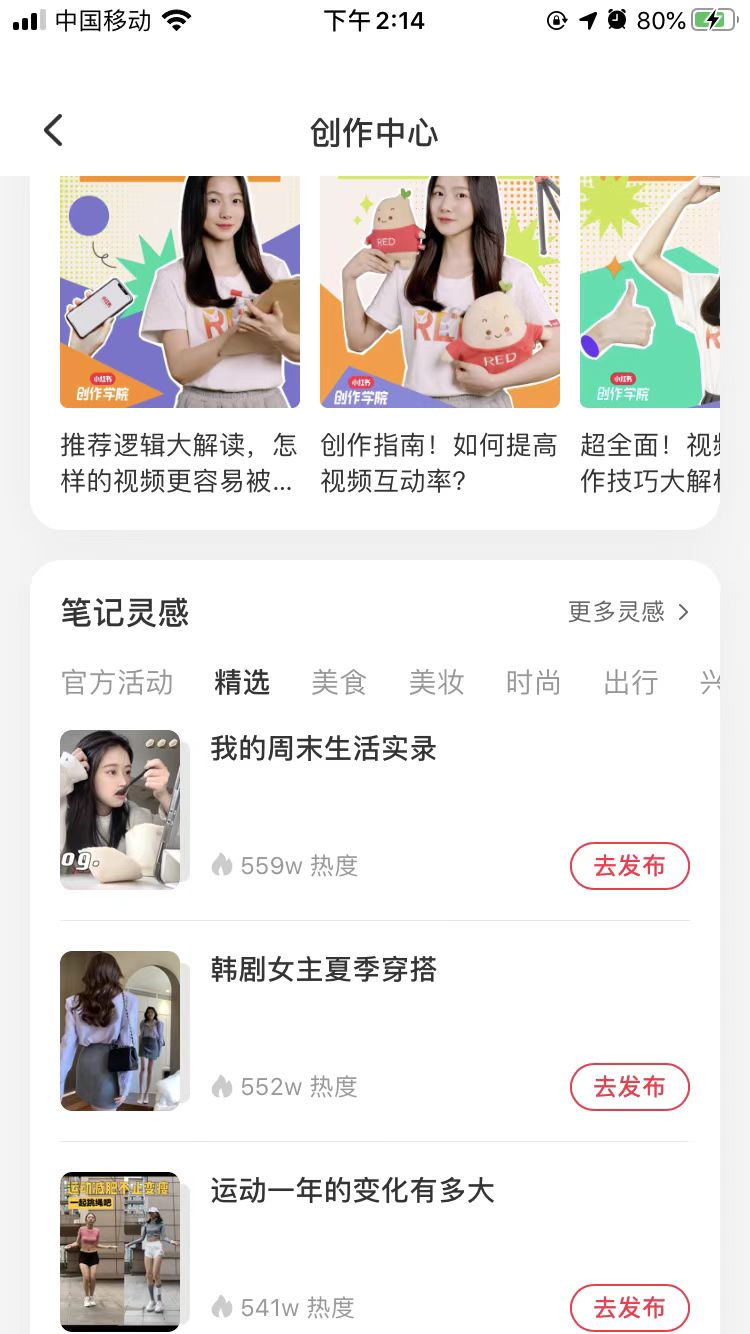Tap the alarm clock icon in the status bar
The width and height of the screenshot is (750, 1334).
point(617,18)
